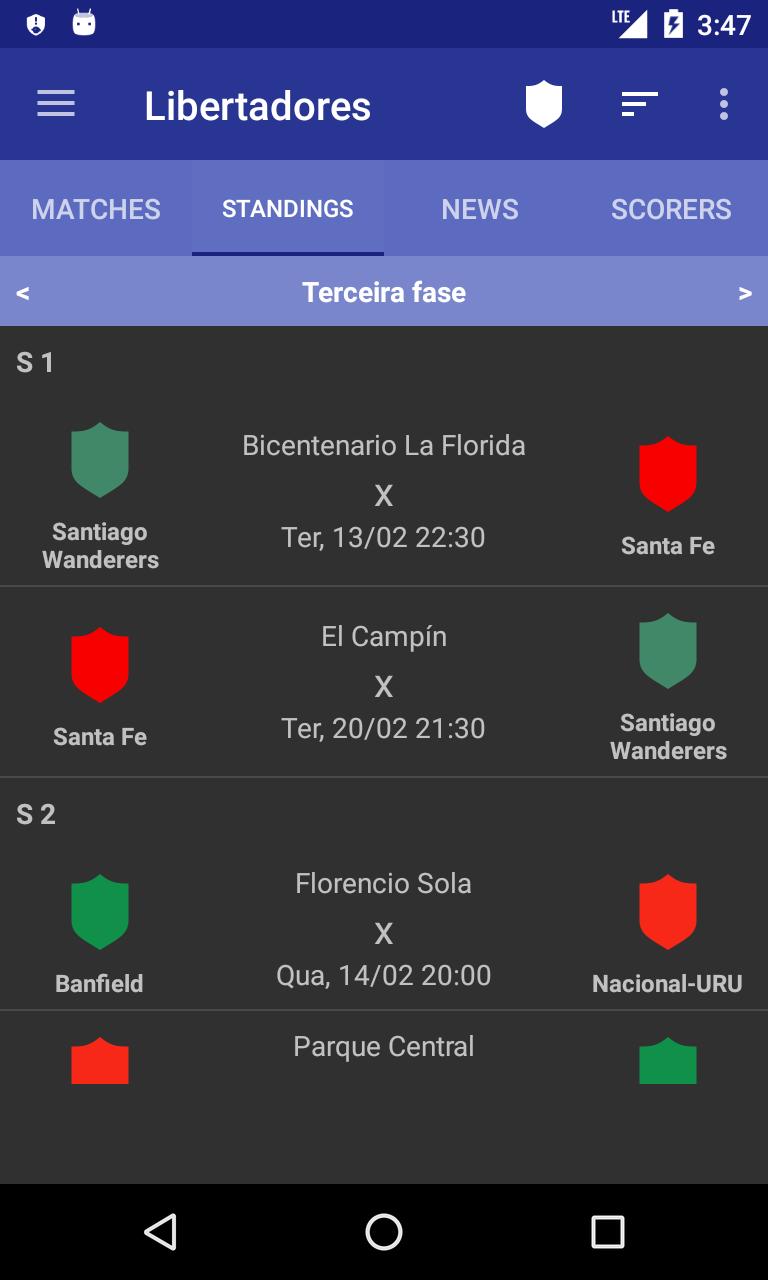Open the El Campín match details
This screenshot has width=768, height=1280.
coord(384,682)
